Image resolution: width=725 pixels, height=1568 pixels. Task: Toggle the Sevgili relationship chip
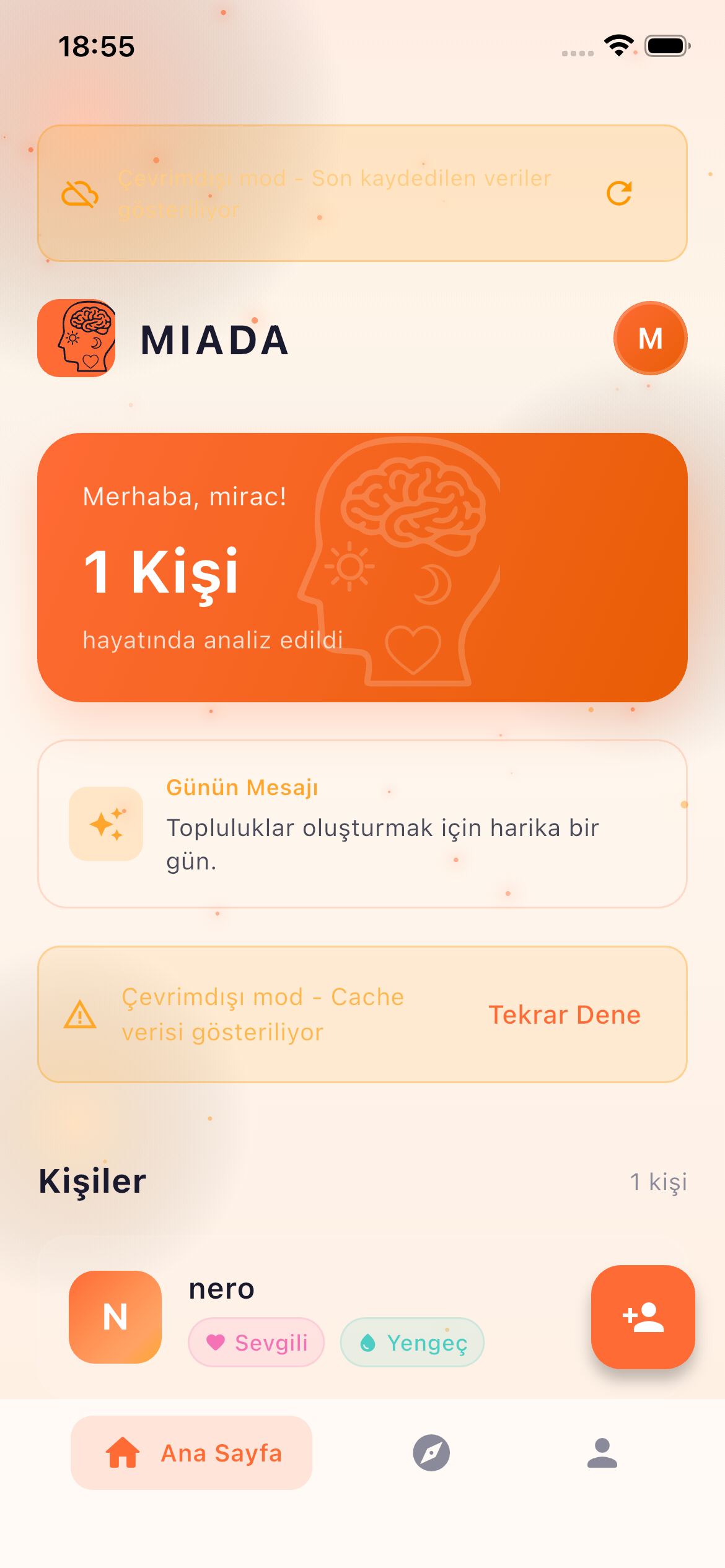256,1343
